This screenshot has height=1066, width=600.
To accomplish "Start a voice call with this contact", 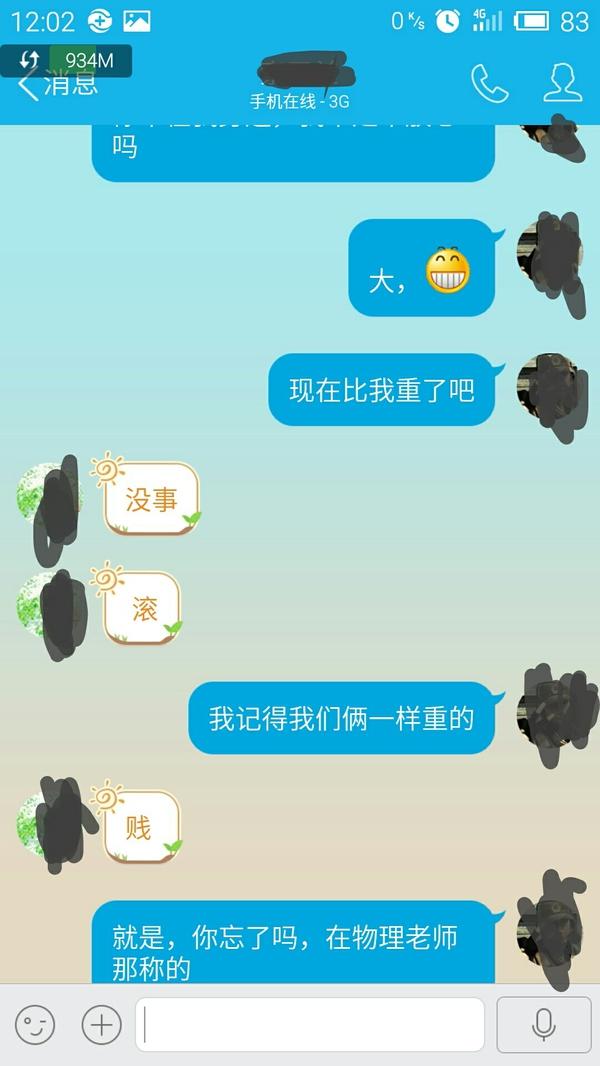I will click(489, 84).
